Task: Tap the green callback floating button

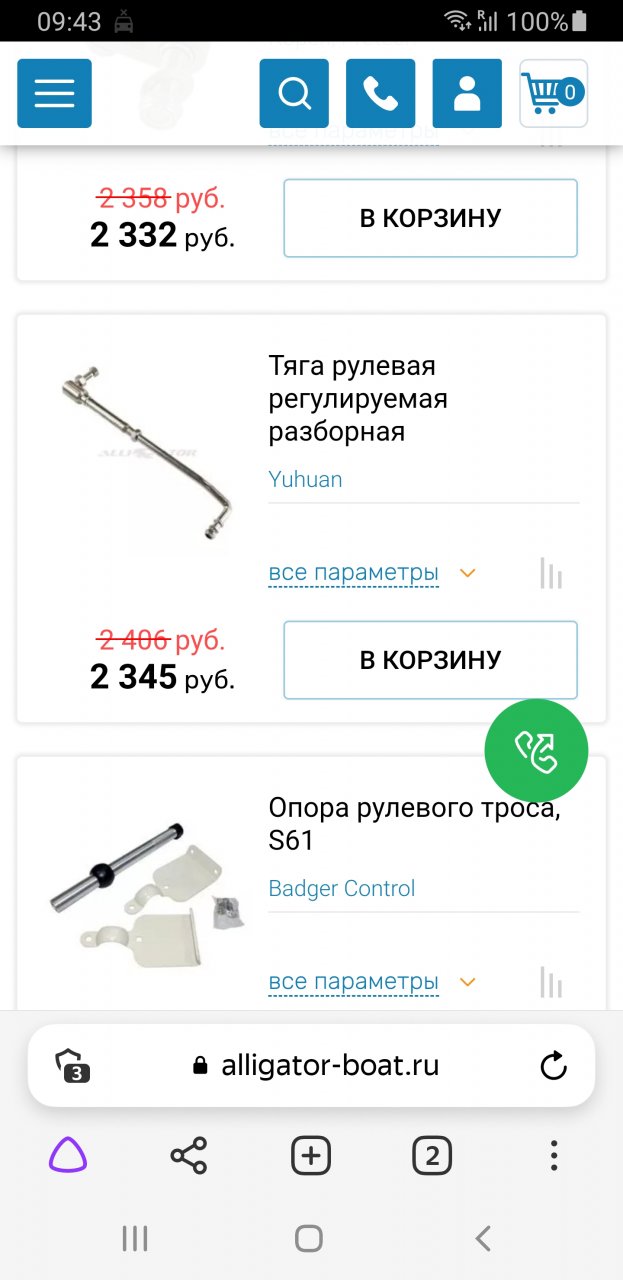Action: pyautogui.click(x=536, y=750)
